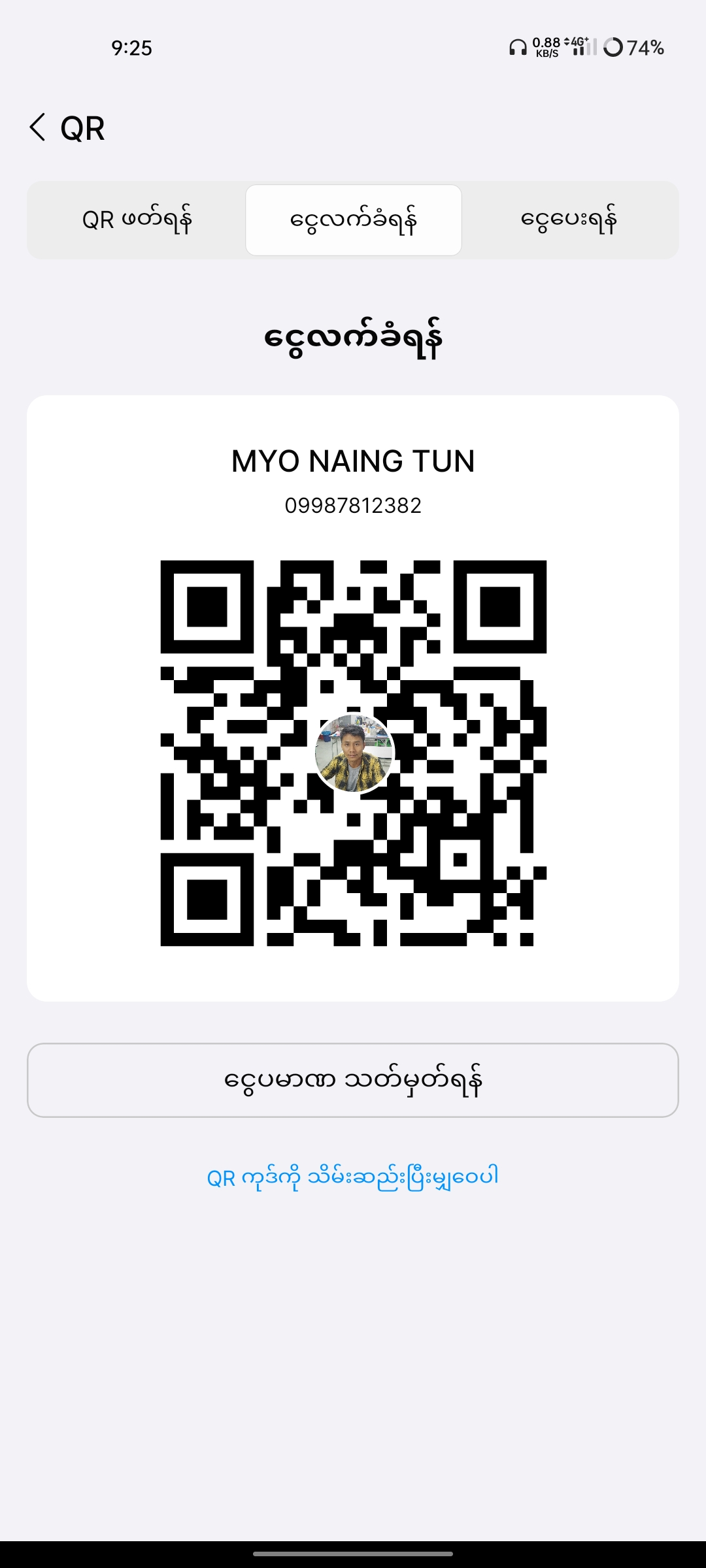
Task: Switch to the QR ဖတ်ရန် tab
Action: pos(137,220)
